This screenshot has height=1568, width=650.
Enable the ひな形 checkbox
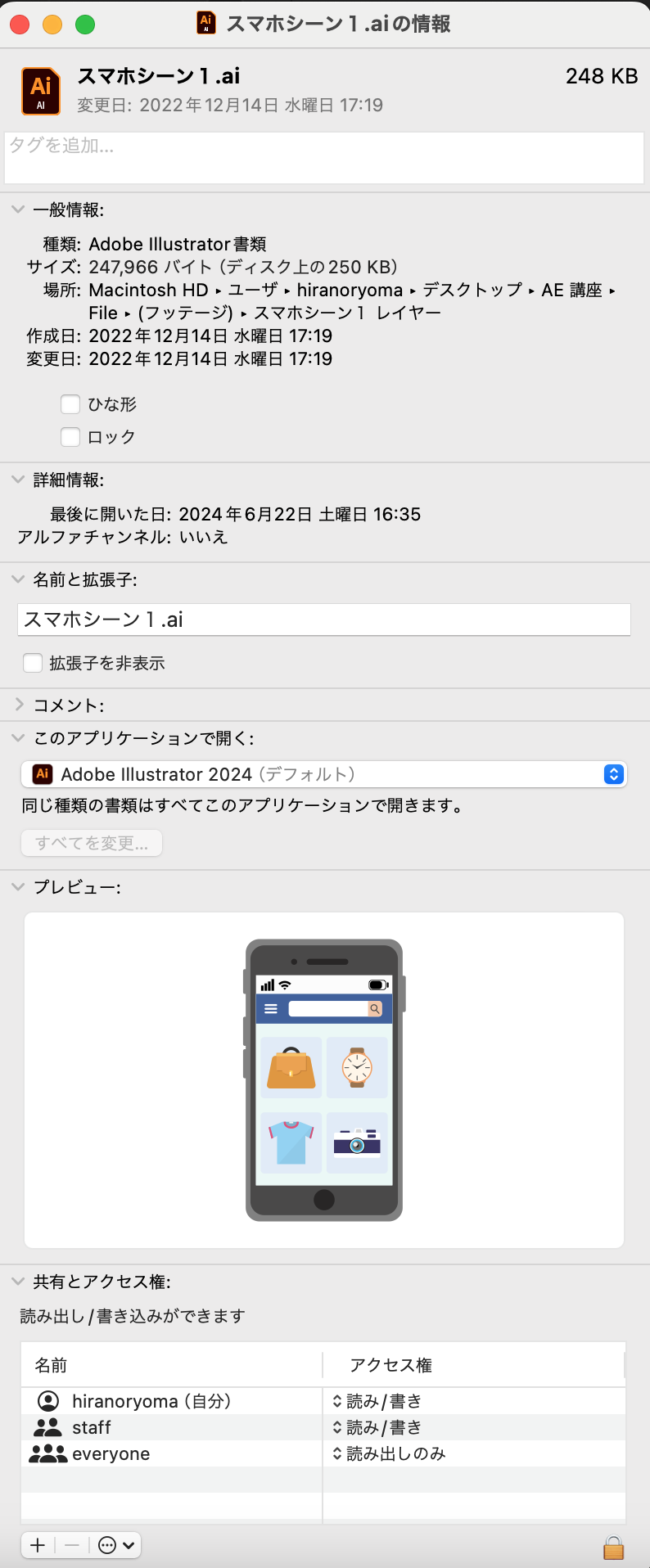[x=70, y=403]
